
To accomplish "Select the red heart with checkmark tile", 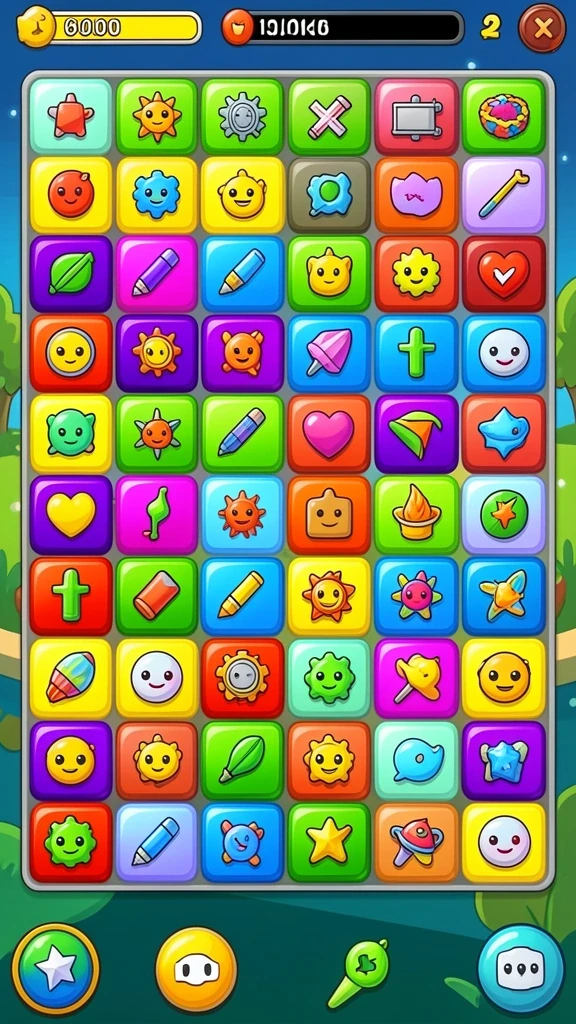I will [x=504, y=273].
